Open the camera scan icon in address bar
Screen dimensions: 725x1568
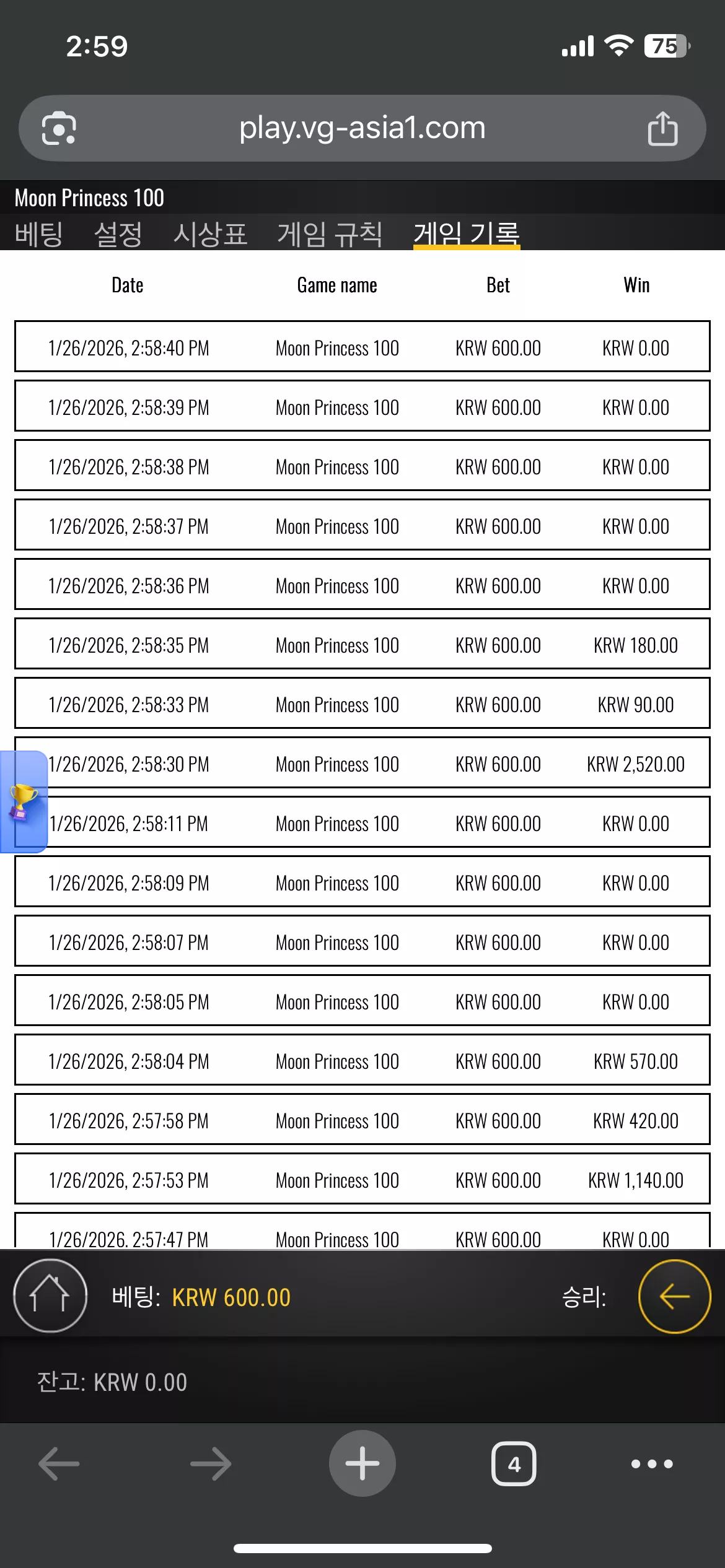(x=59, y=129)
